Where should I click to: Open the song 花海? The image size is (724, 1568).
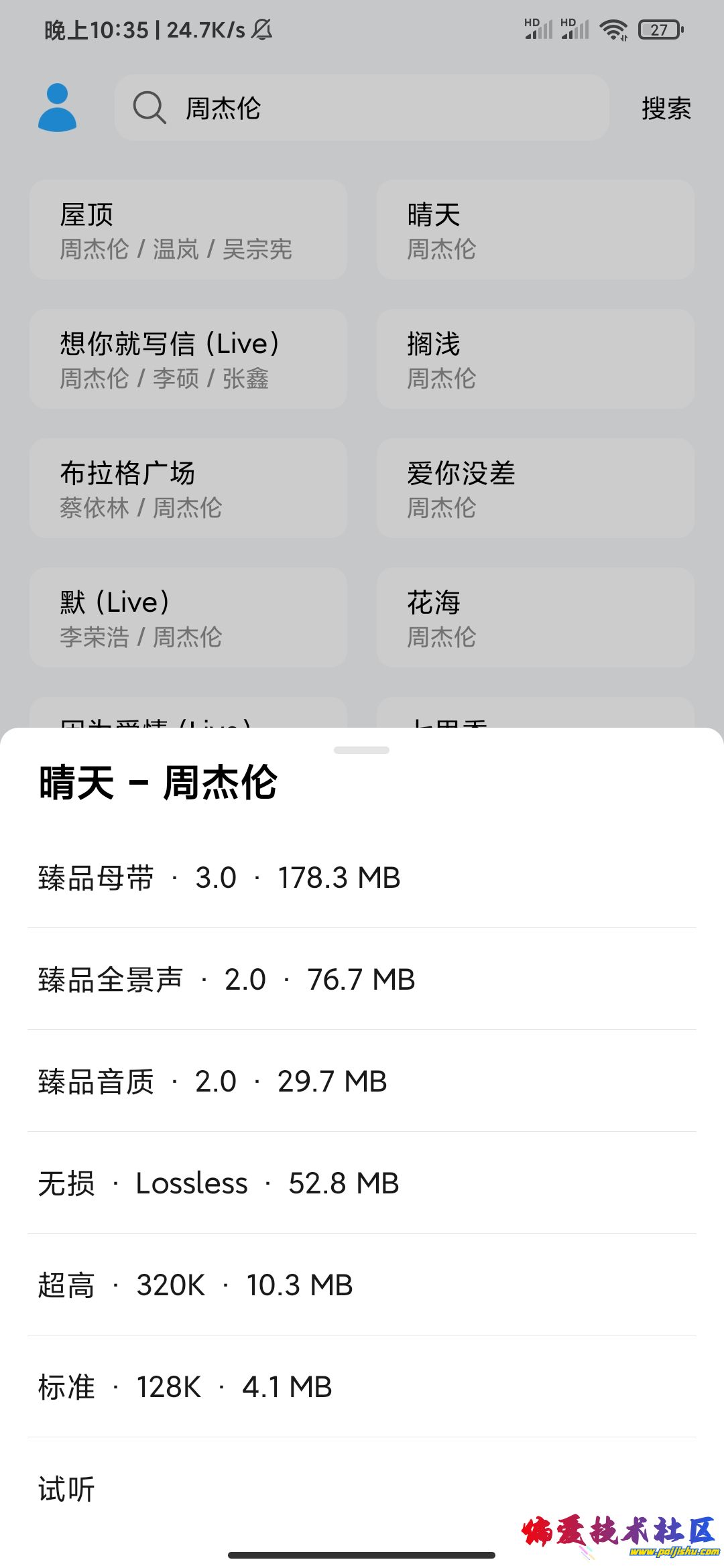[x=535, y=617]
